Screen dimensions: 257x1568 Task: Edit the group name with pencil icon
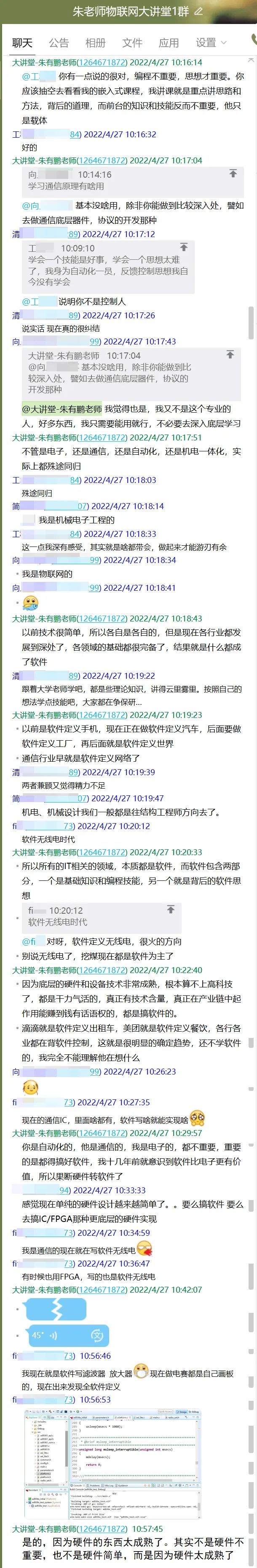198,11
